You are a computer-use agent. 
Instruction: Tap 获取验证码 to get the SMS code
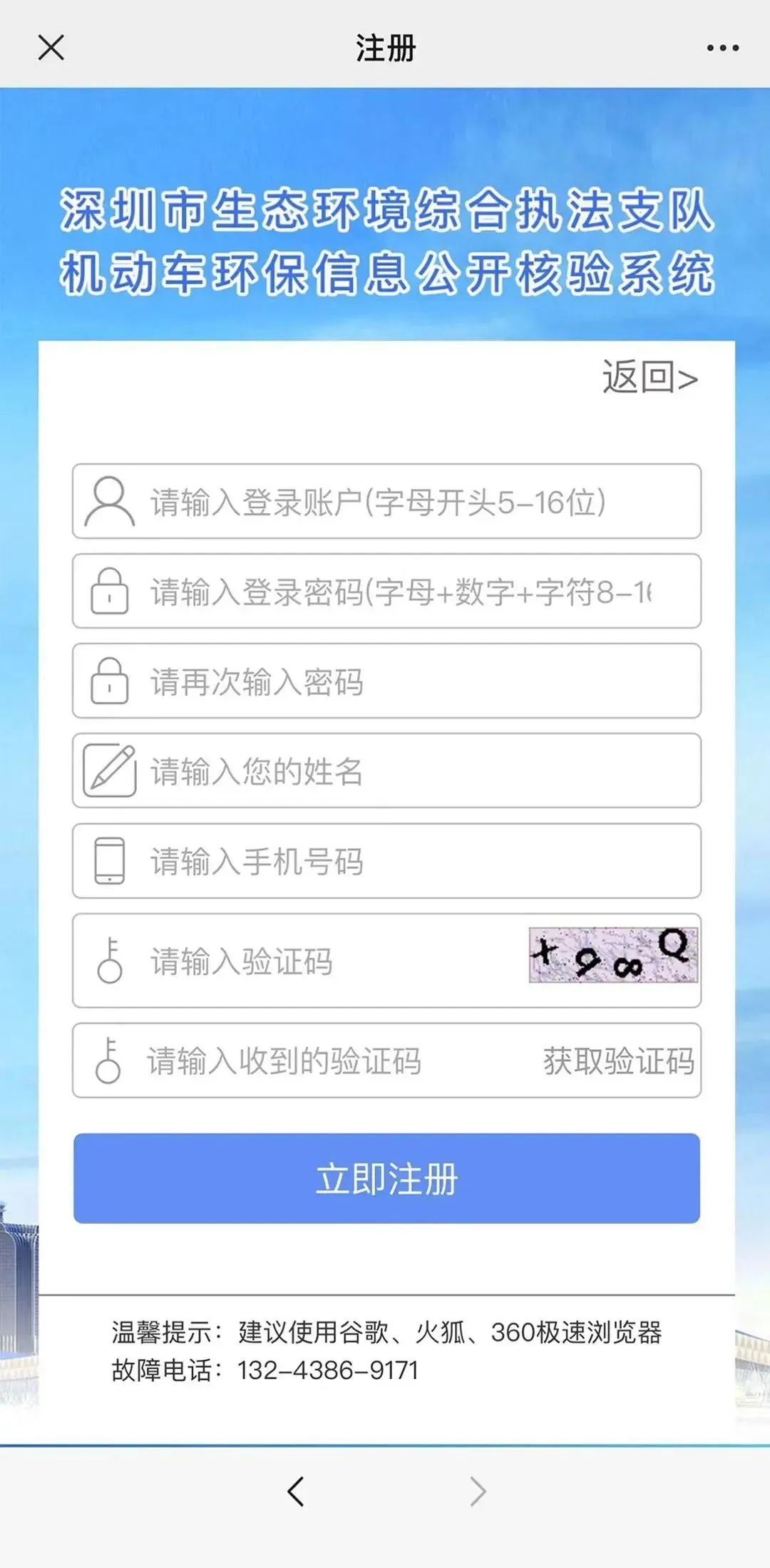coord(619,1061)
